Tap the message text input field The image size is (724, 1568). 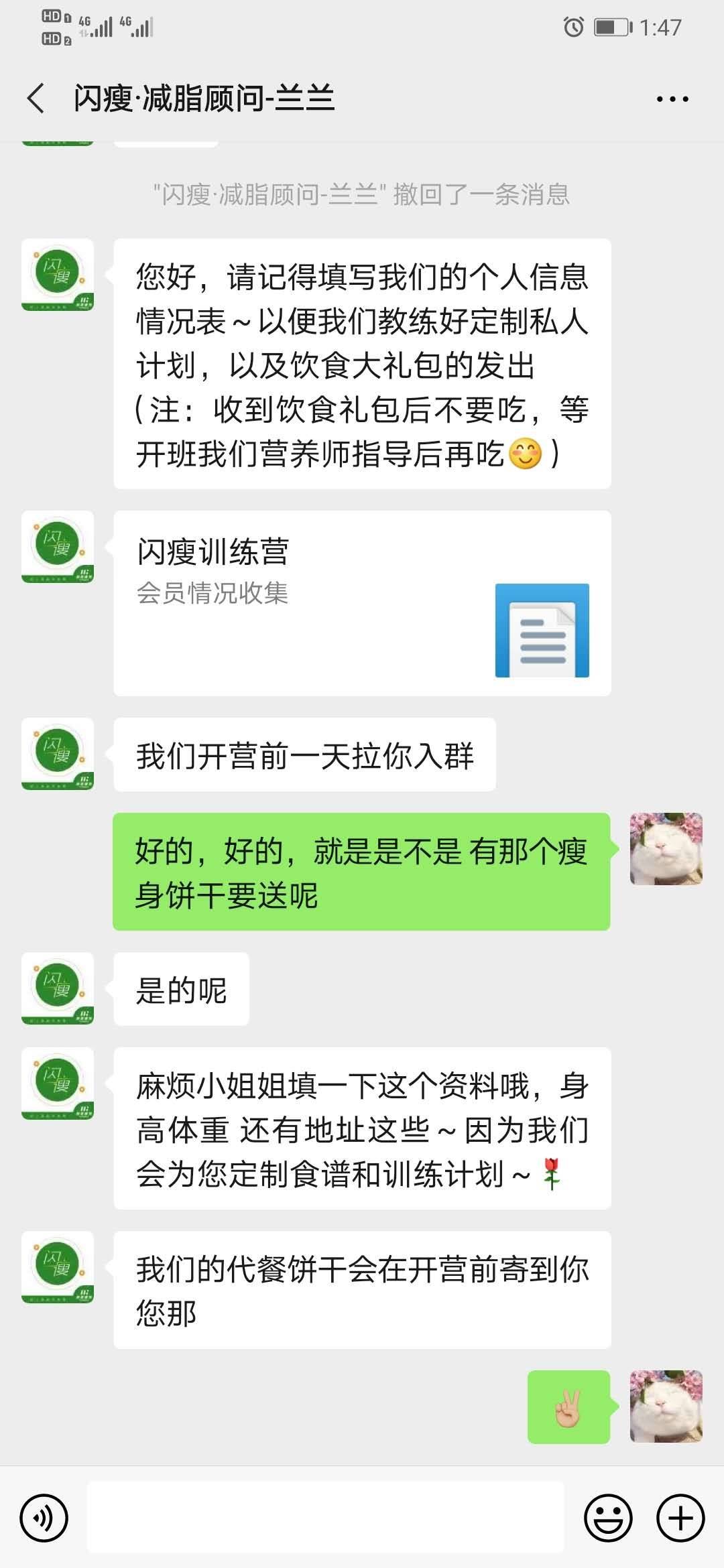[325, 1518]
